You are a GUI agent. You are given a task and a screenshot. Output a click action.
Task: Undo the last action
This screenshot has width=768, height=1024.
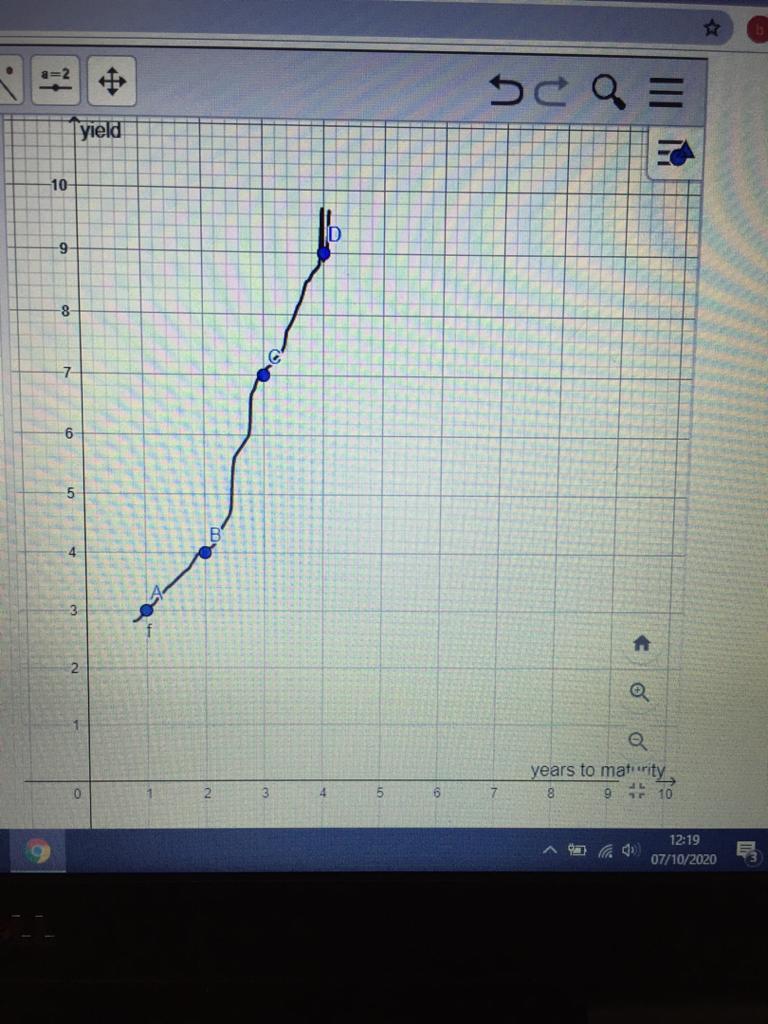506,92
